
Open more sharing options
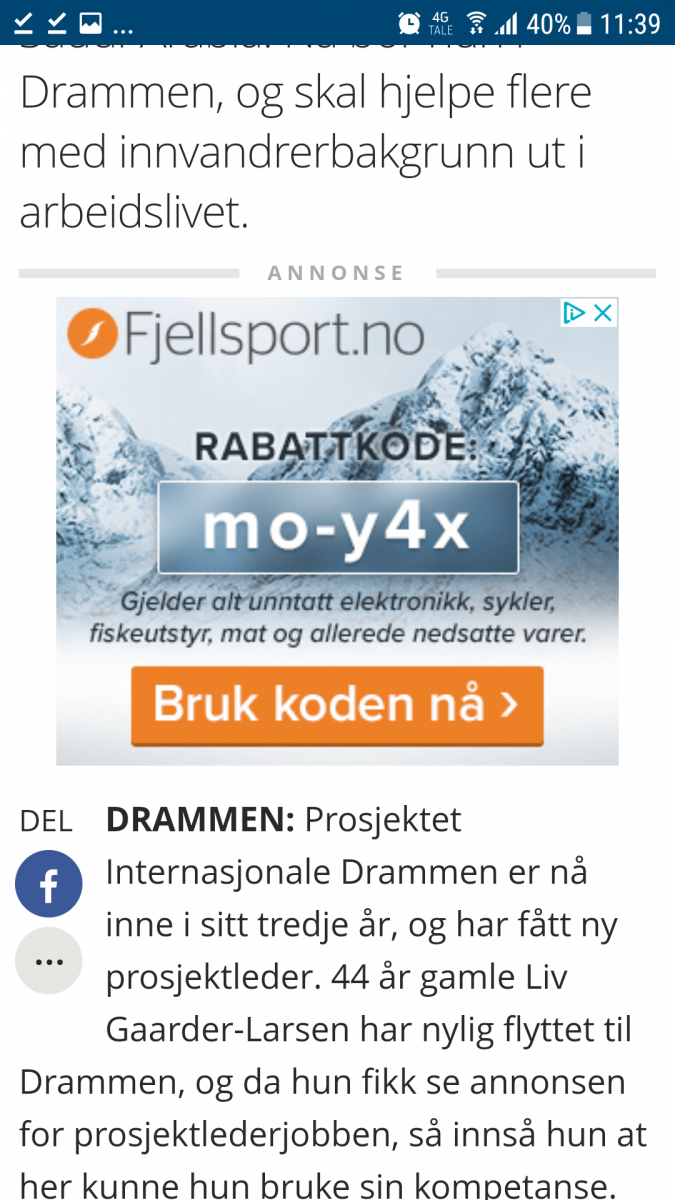click(x=48, y=961)
